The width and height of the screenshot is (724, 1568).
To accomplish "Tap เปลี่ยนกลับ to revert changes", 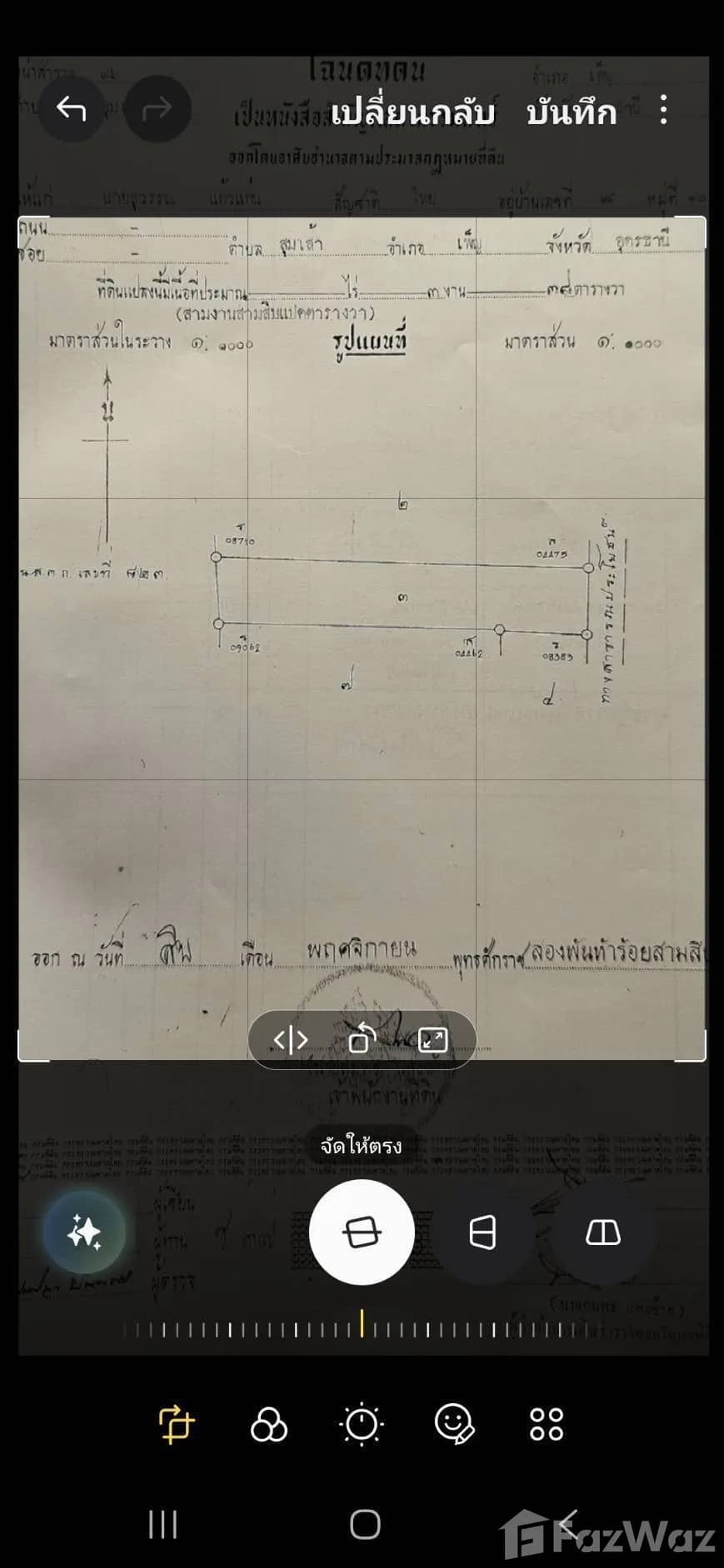I will tap(412, 112).
